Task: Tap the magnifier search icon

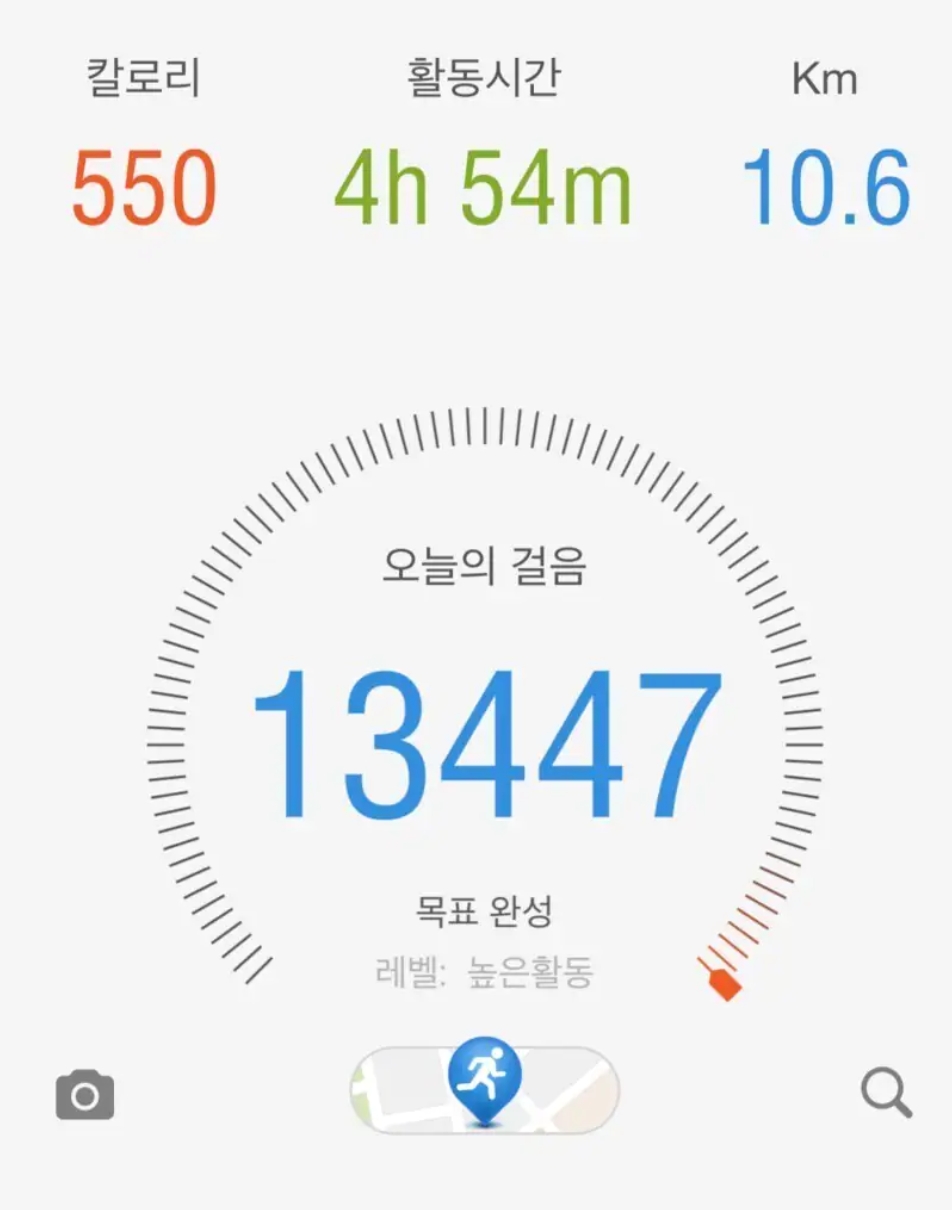Action: tap(886, 1093)
